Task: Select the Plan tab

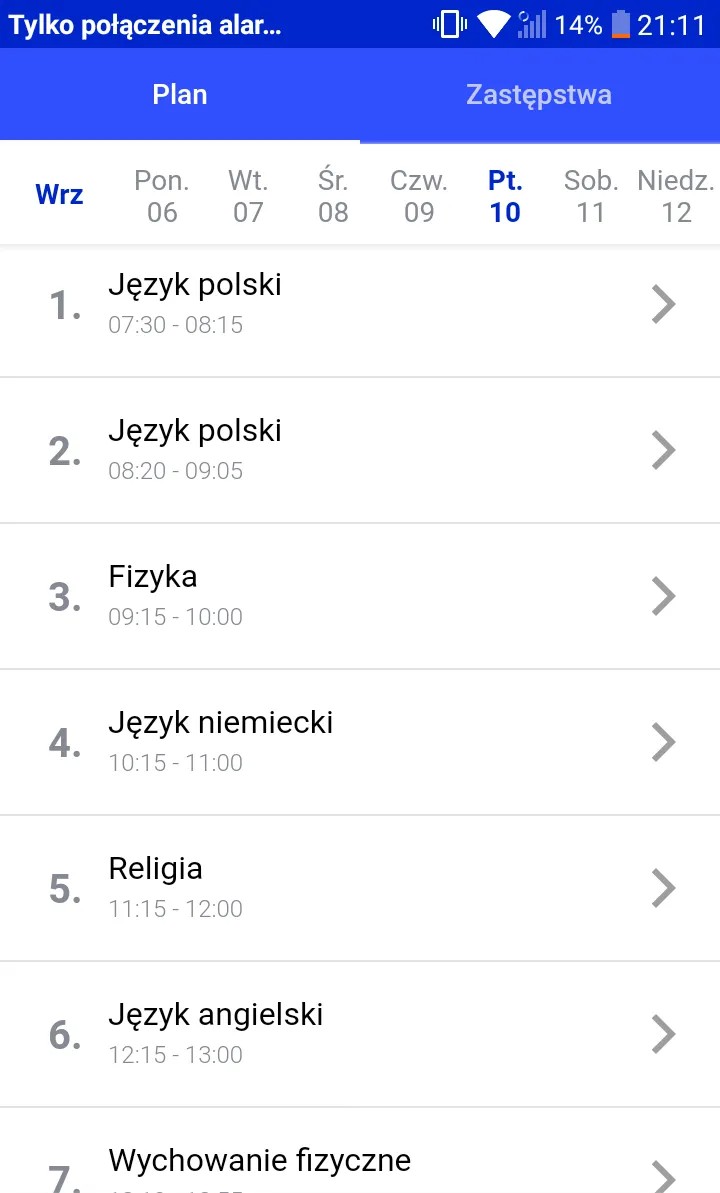Action: click(x=180, y=95)
